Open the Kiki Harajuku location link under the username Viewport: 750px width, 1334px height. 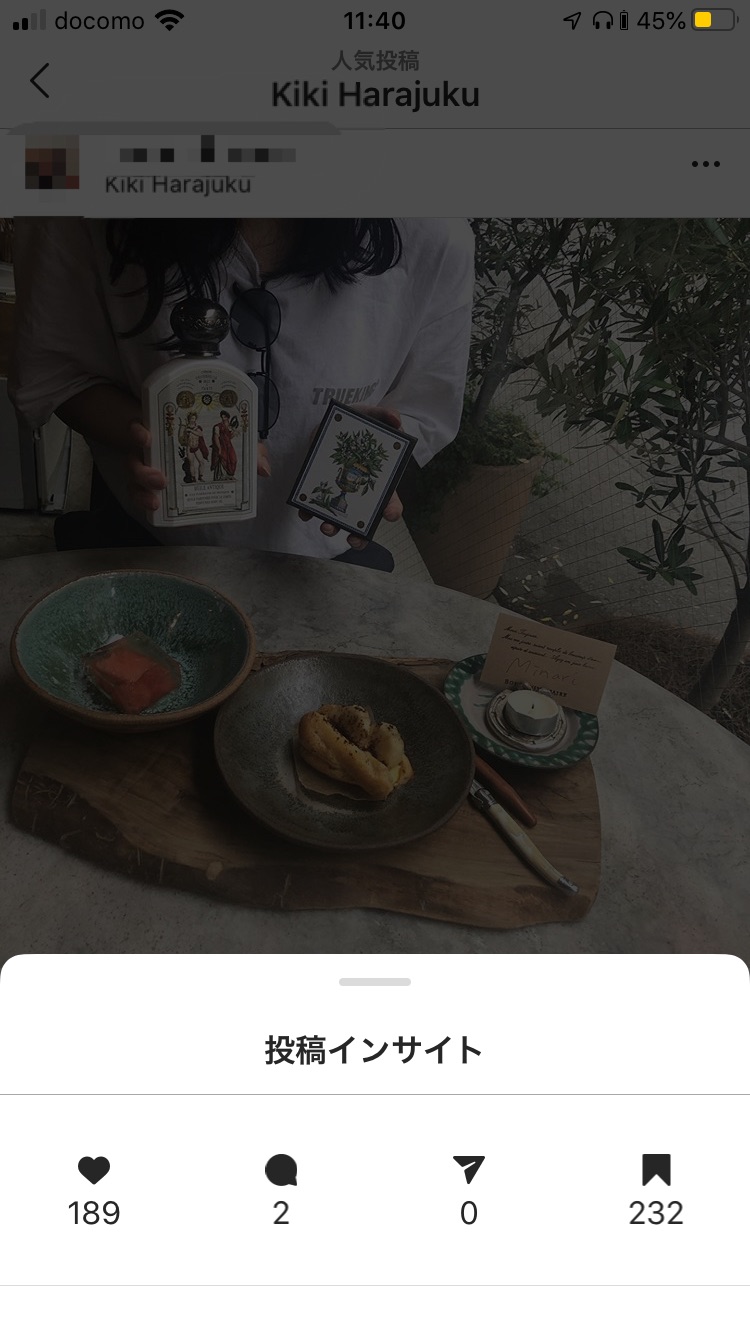tap(178, 185)
